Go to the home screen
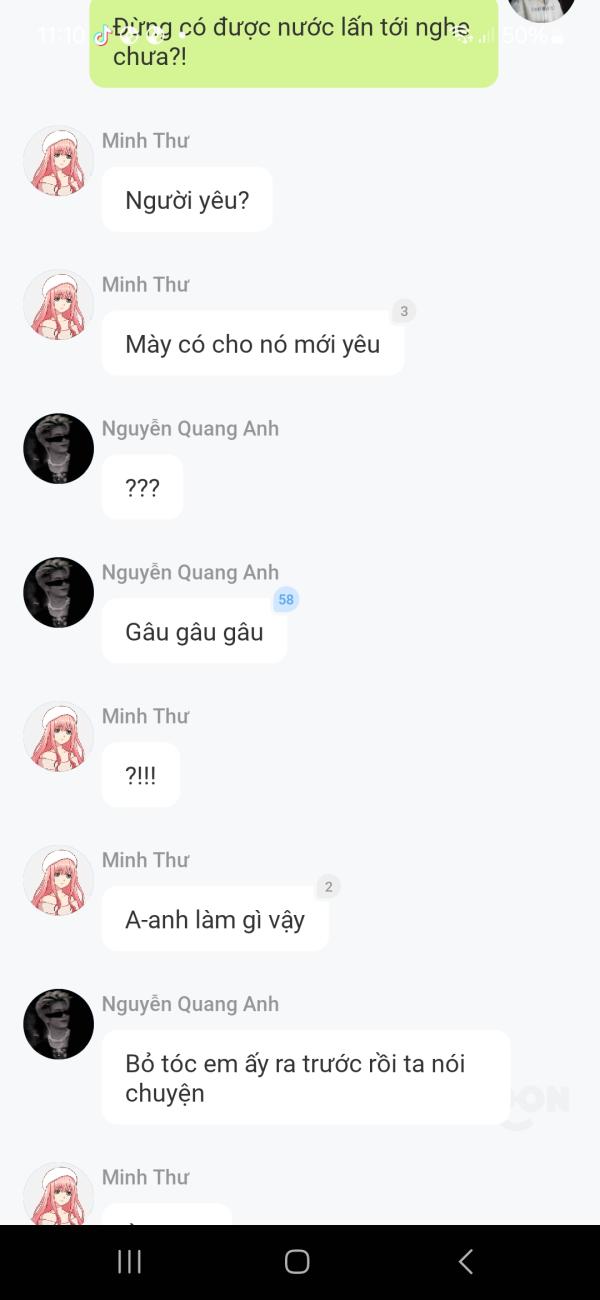Image resolution: width=600 pixels, height=1300 pixels. click(297, 1261)
